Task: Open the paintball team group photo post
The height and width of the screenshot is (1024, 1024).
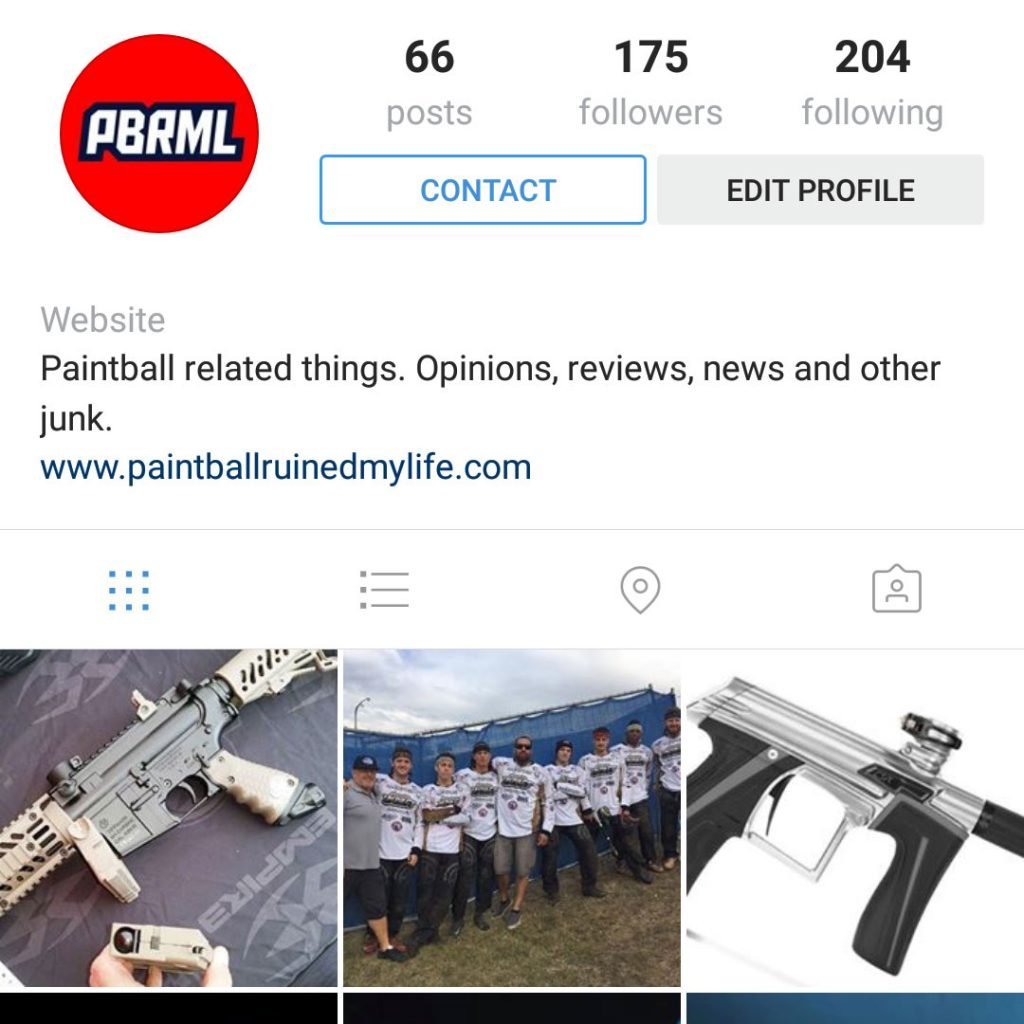Action: pos(512,818)
